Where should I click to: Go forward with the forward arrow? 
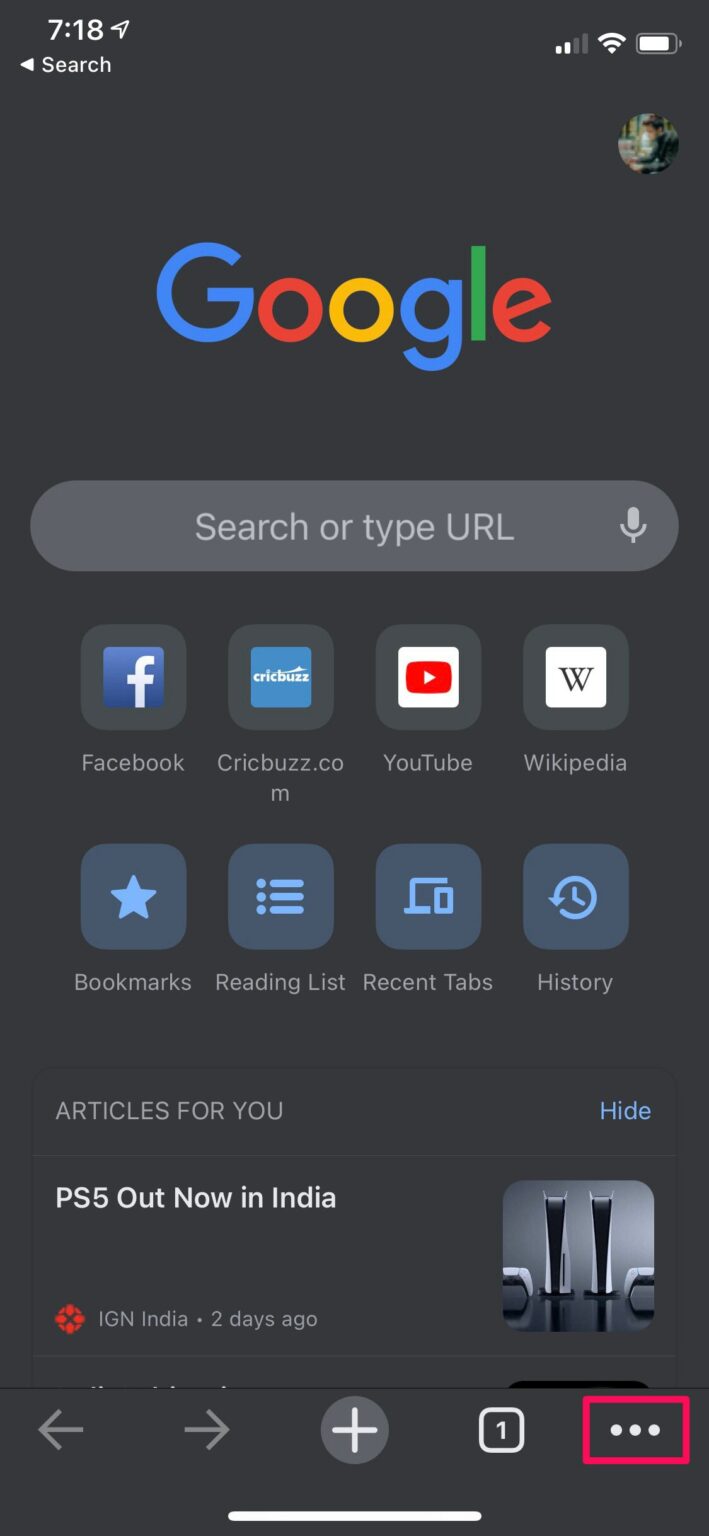point(207,1431)
